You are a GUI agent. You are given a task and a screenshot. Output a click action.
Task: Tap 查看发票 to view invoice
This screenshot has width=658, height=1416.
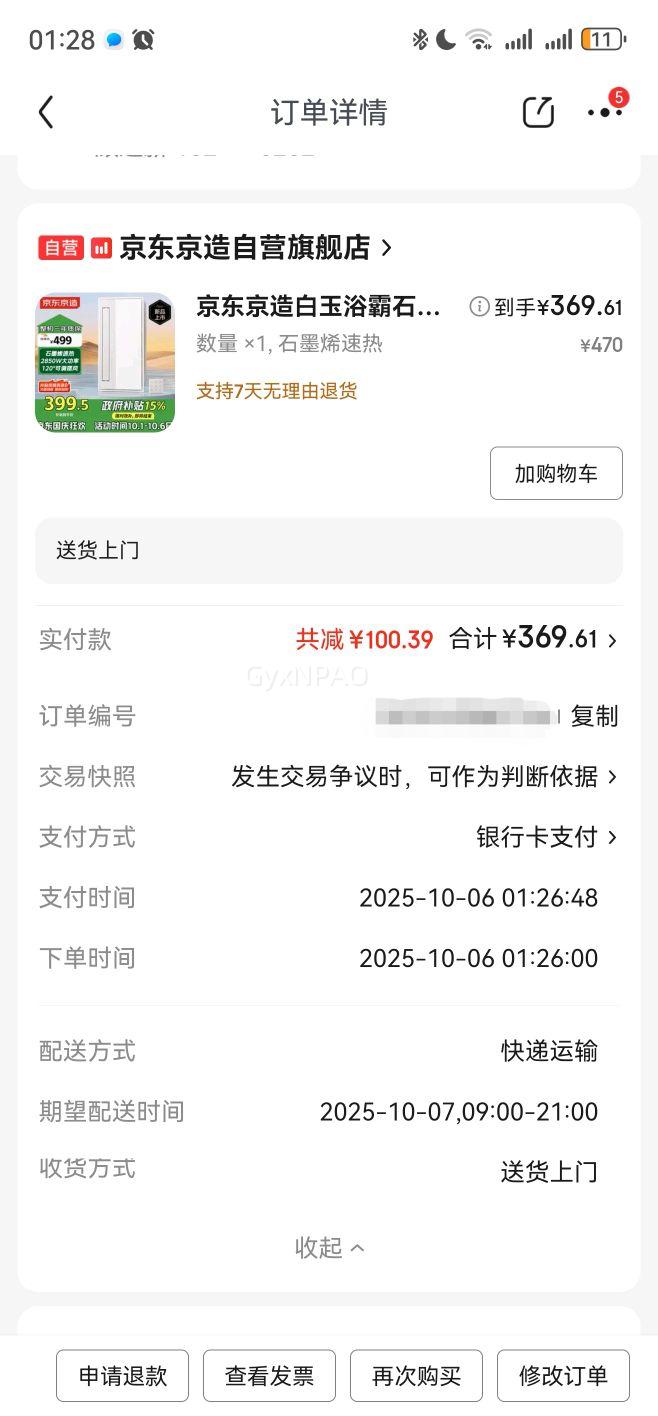coord(269,1375)
